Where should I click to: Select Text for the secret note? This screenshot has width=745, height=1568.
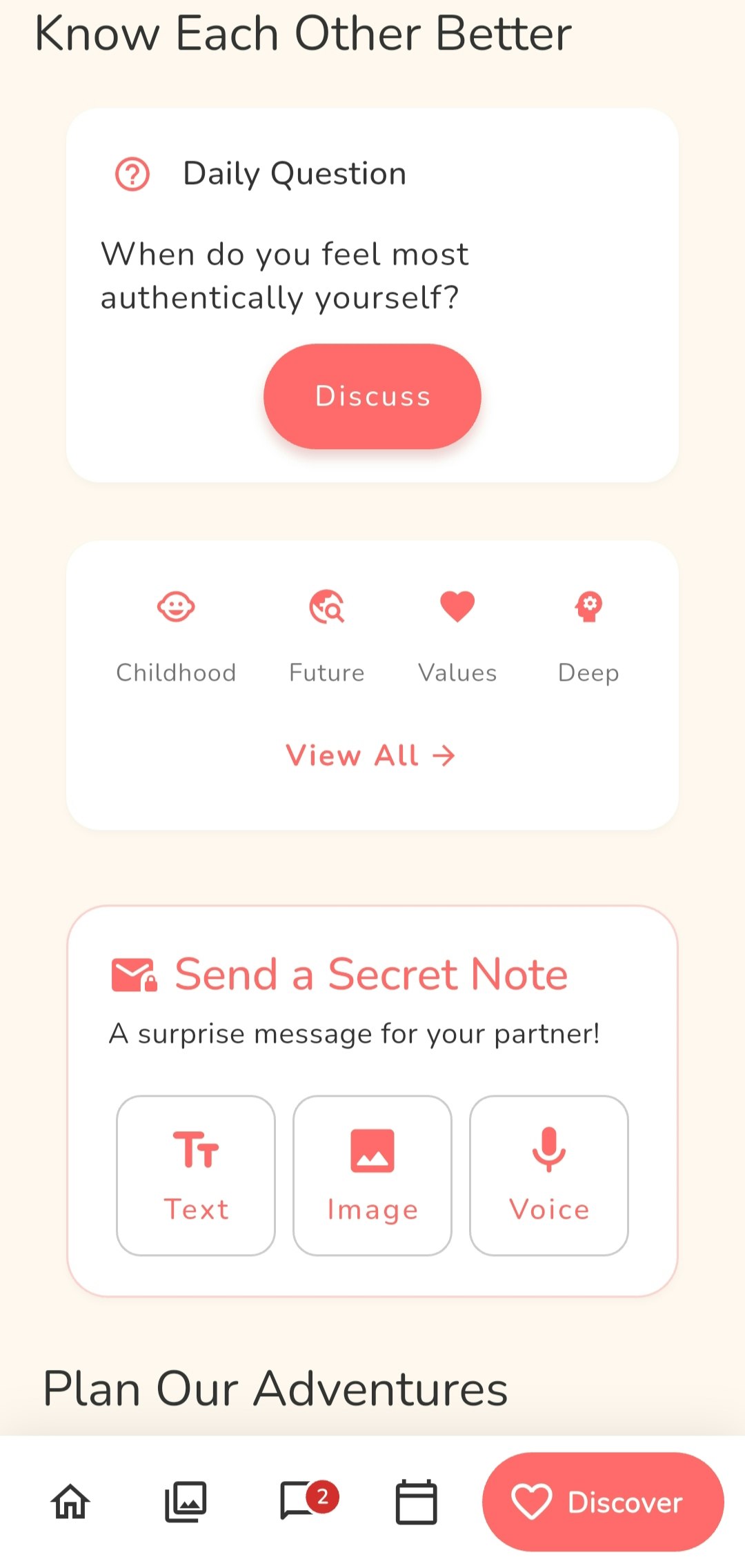click(x=195, y=1173)
